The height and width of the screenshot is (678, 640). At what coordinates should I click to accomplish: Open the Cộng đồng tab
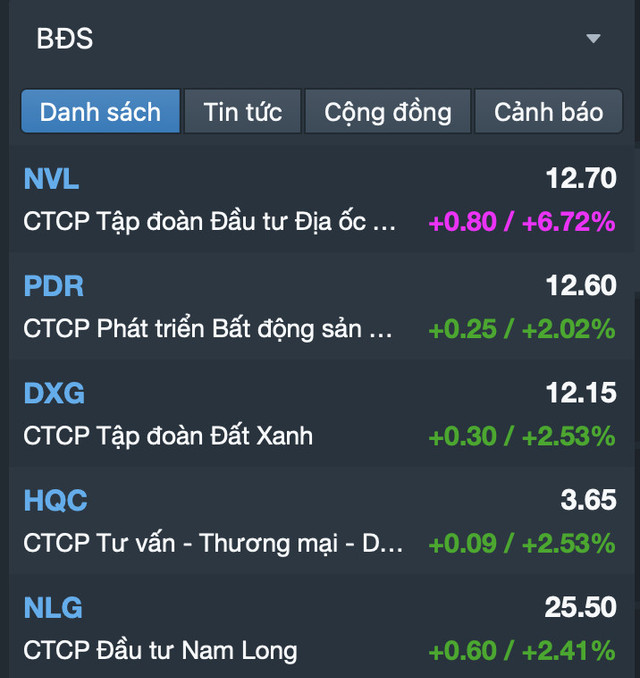click(387, 111)
